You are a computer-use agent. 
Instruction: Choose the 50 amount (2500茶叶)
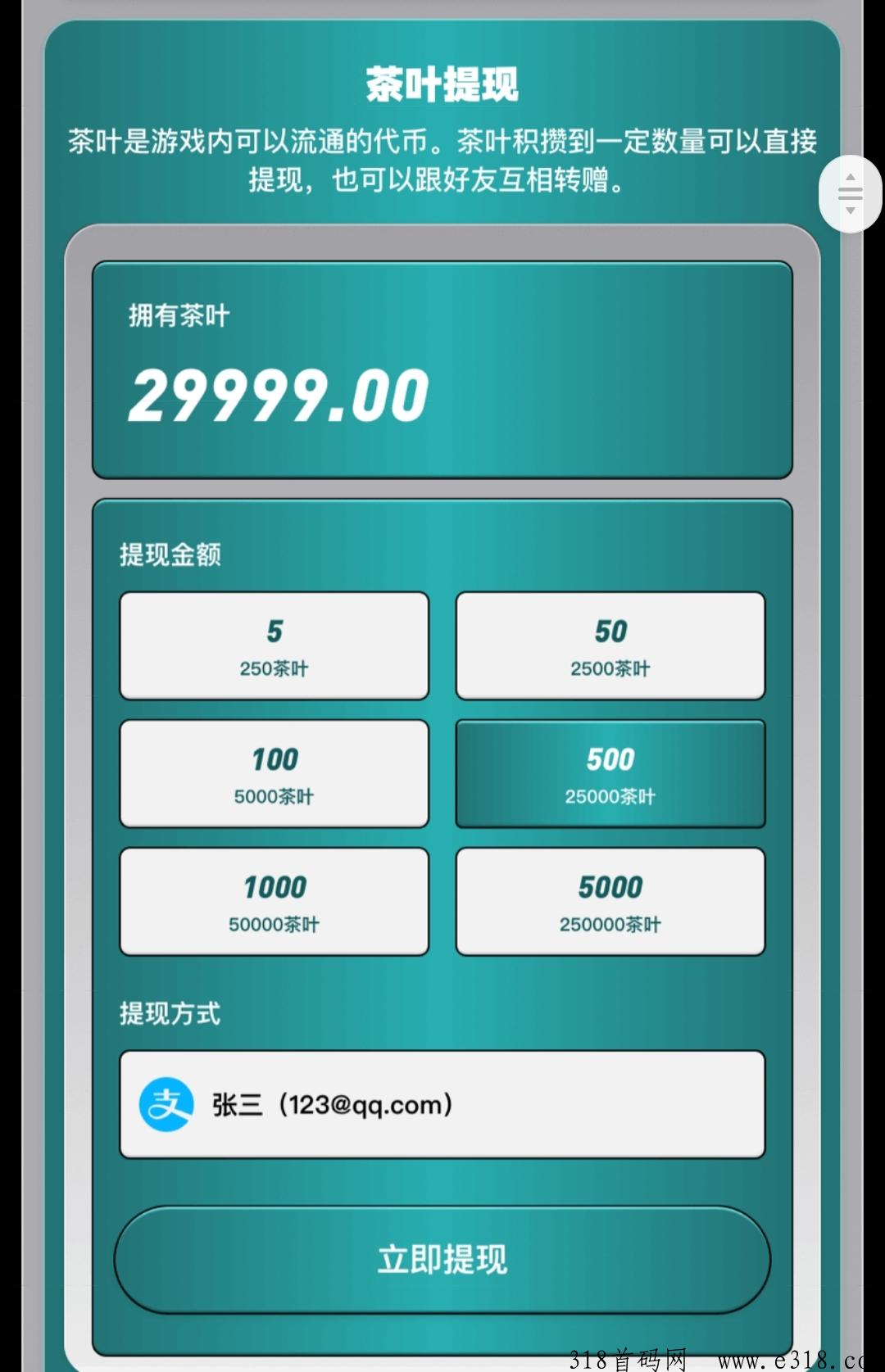pos(610,645)
